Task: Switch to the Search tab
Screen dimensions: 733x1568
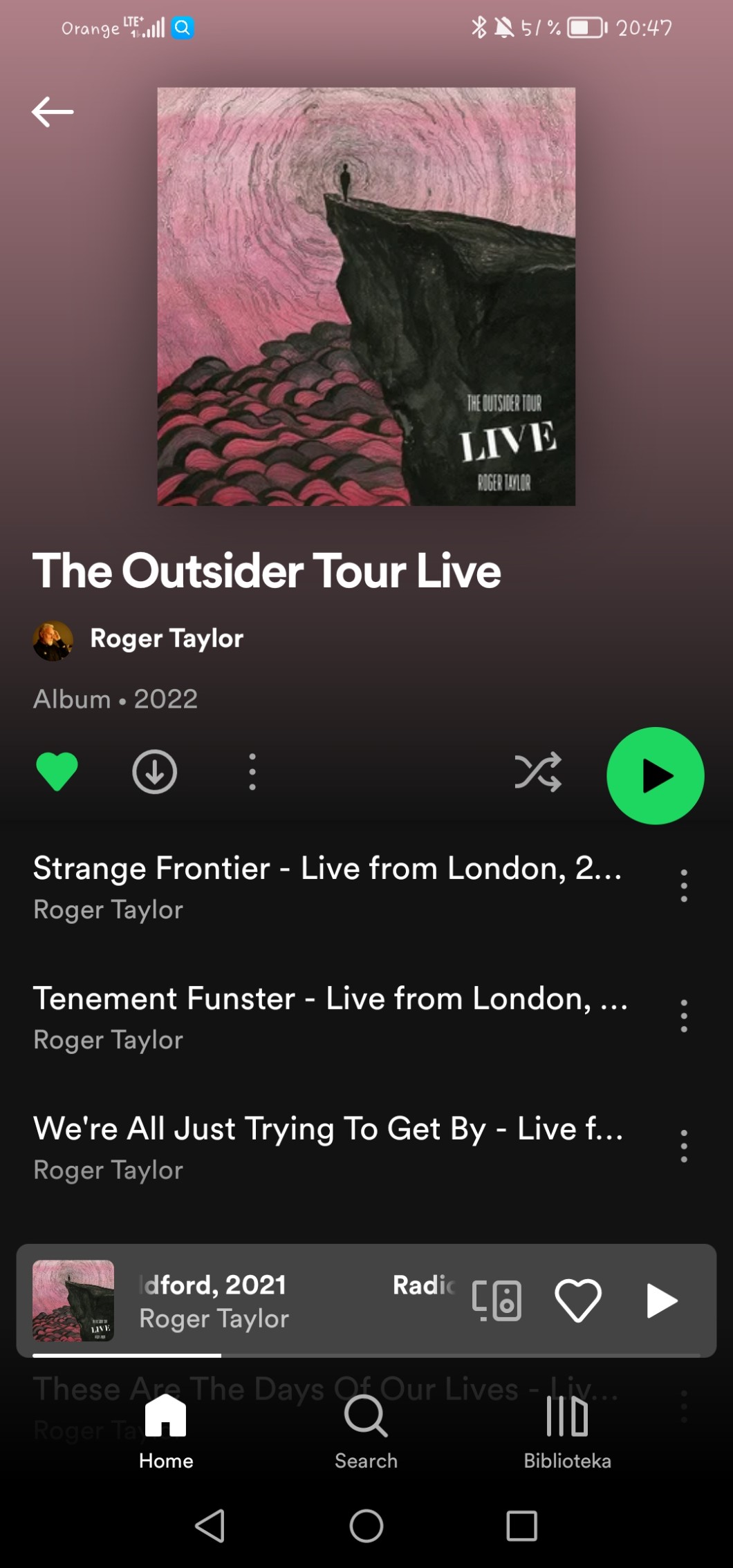Action: click(366, 1430)
